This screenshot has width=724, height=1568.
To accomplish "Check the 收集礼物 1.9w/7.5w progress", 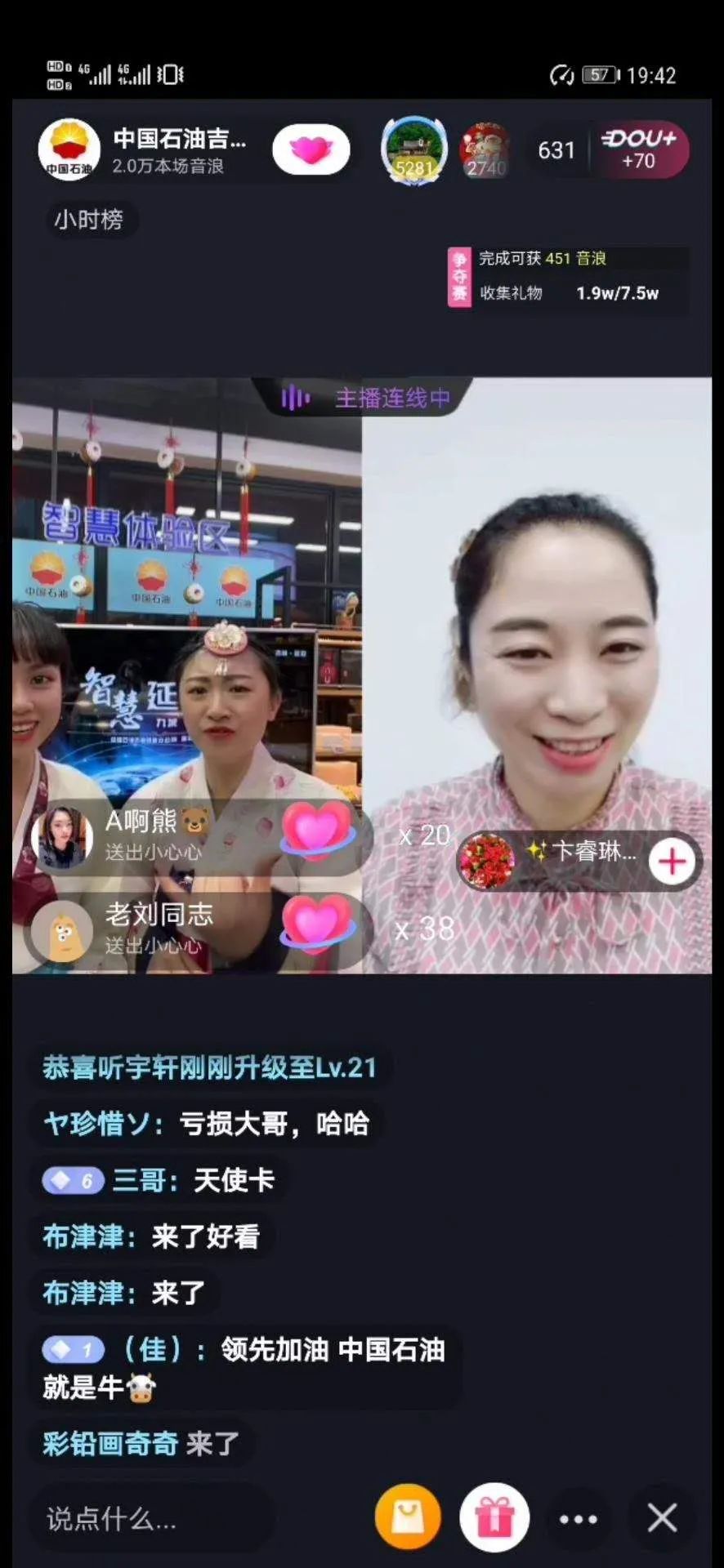I will (x=564, y=293).
